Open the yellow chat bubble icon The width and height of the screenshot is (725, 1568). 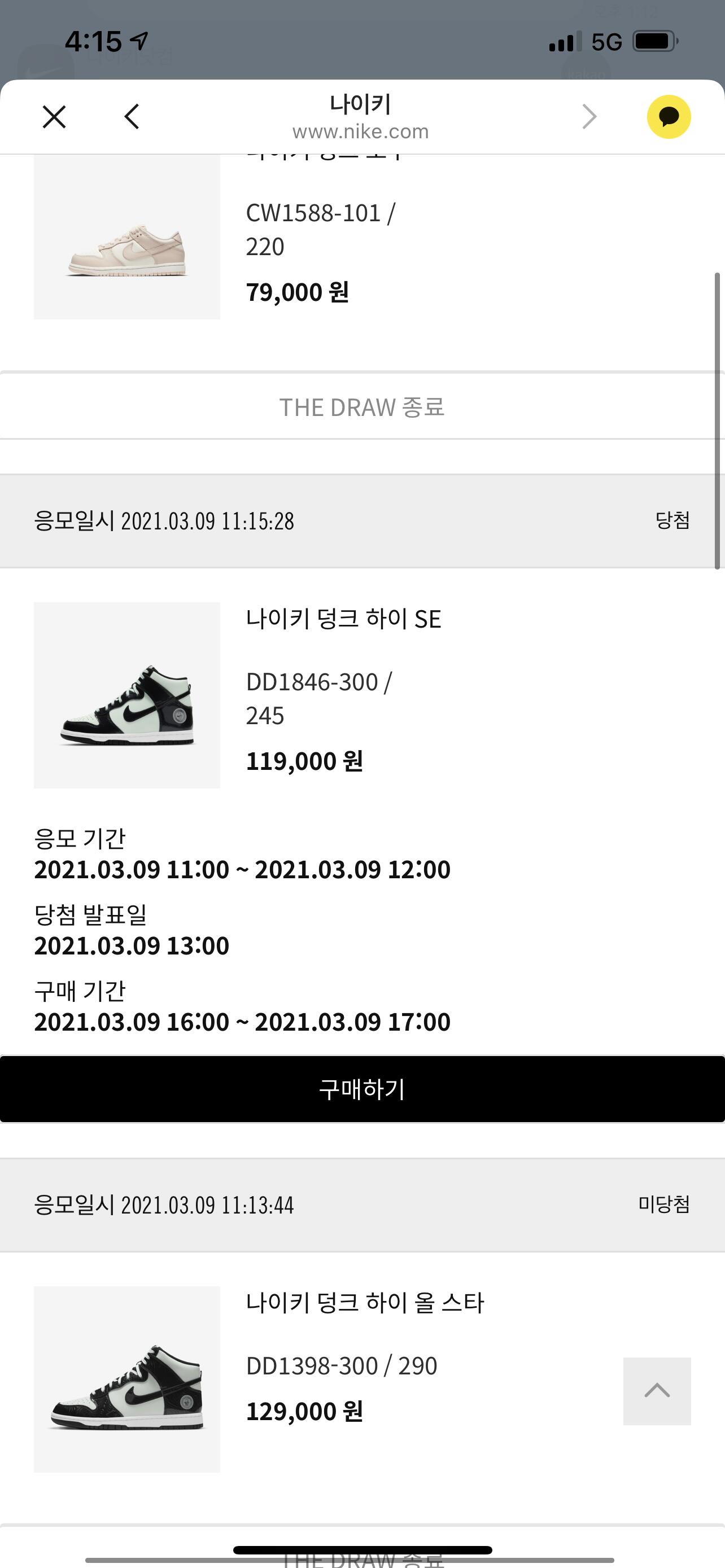[669, 116]
